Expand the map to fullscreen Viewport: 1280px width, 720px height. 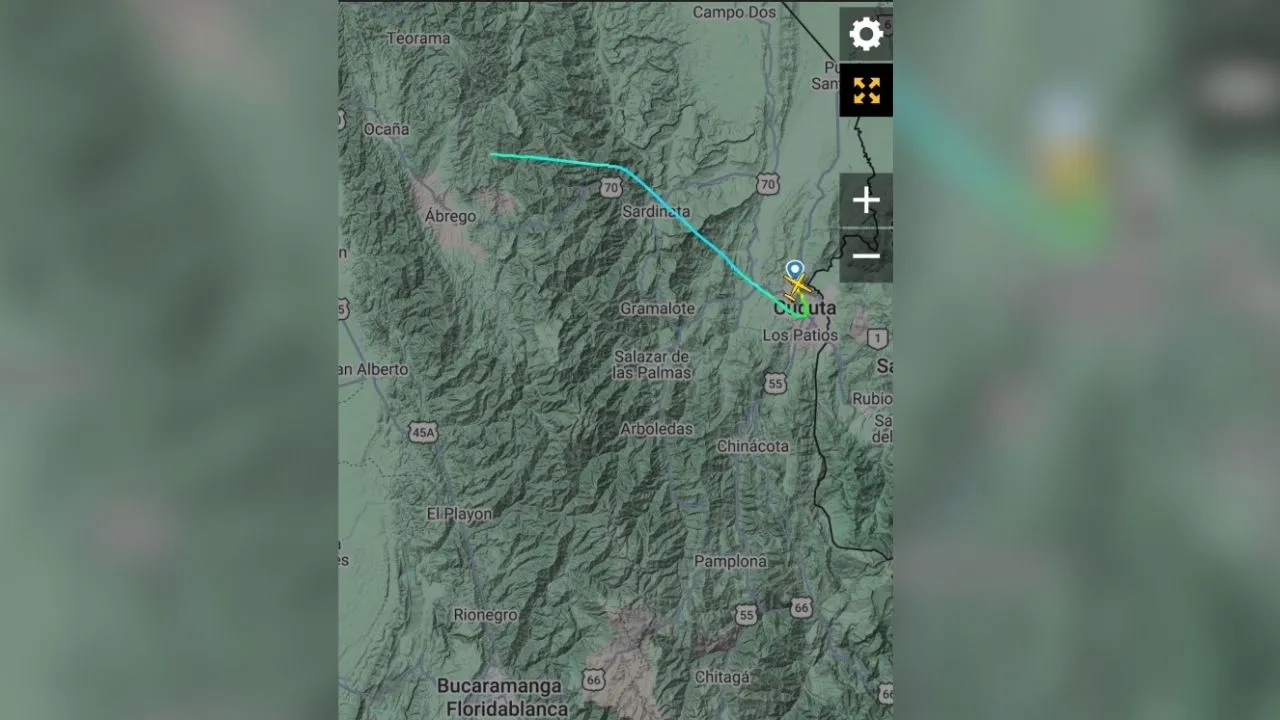866,91
